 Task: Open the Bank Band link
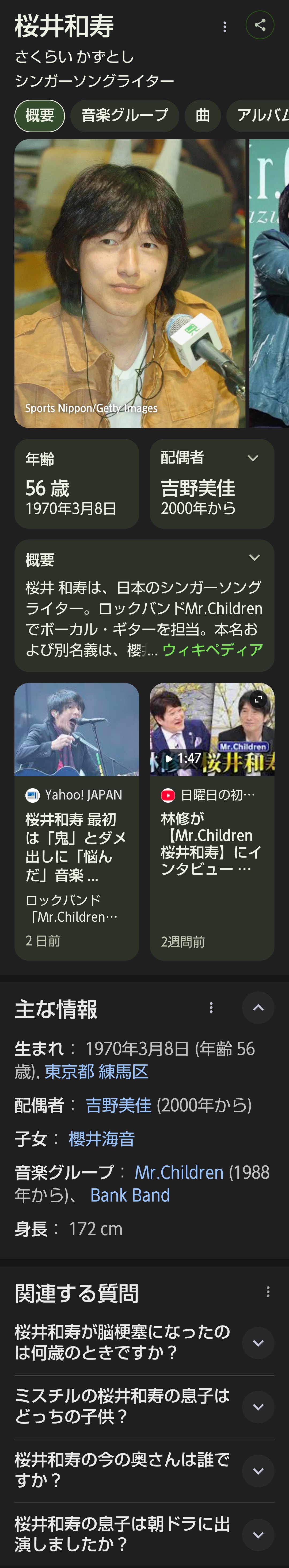pos(130,1195)
